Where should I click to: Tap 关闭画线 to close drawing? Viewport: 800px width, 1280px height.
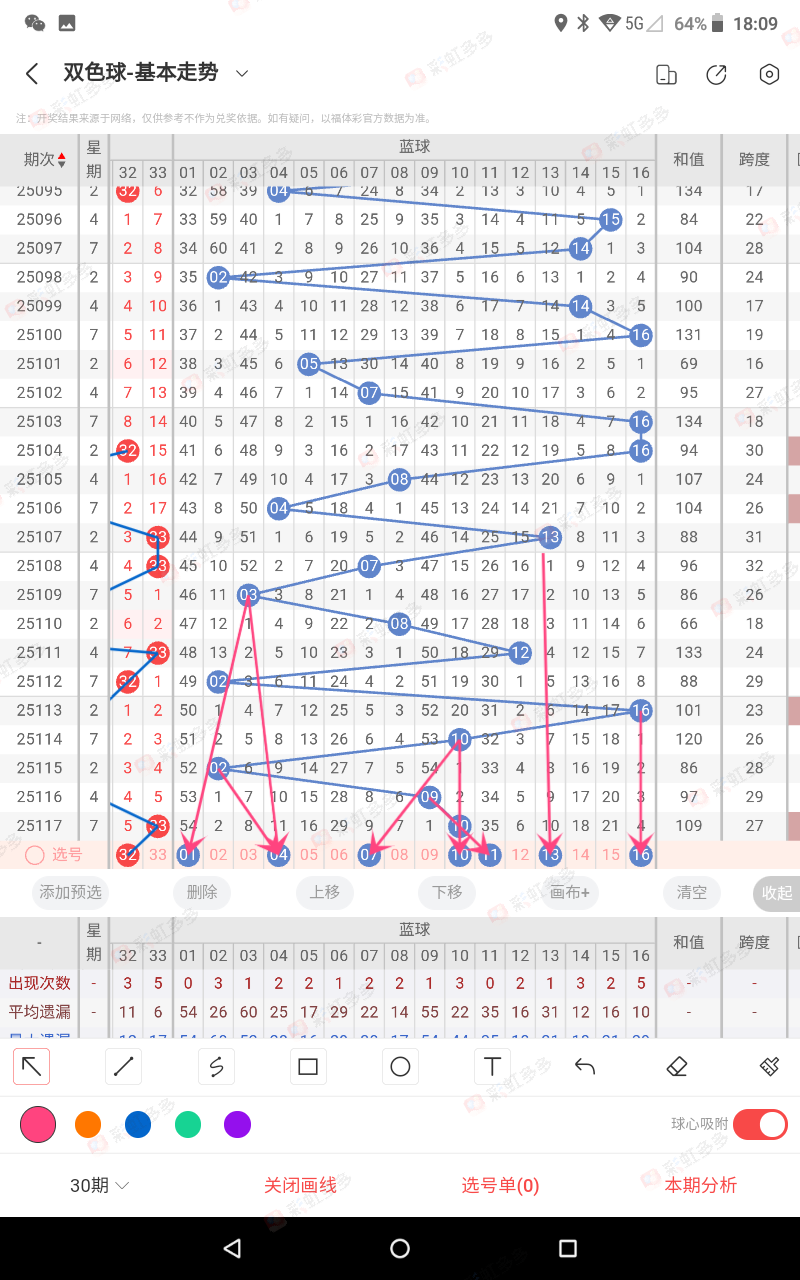[300, 1185]
